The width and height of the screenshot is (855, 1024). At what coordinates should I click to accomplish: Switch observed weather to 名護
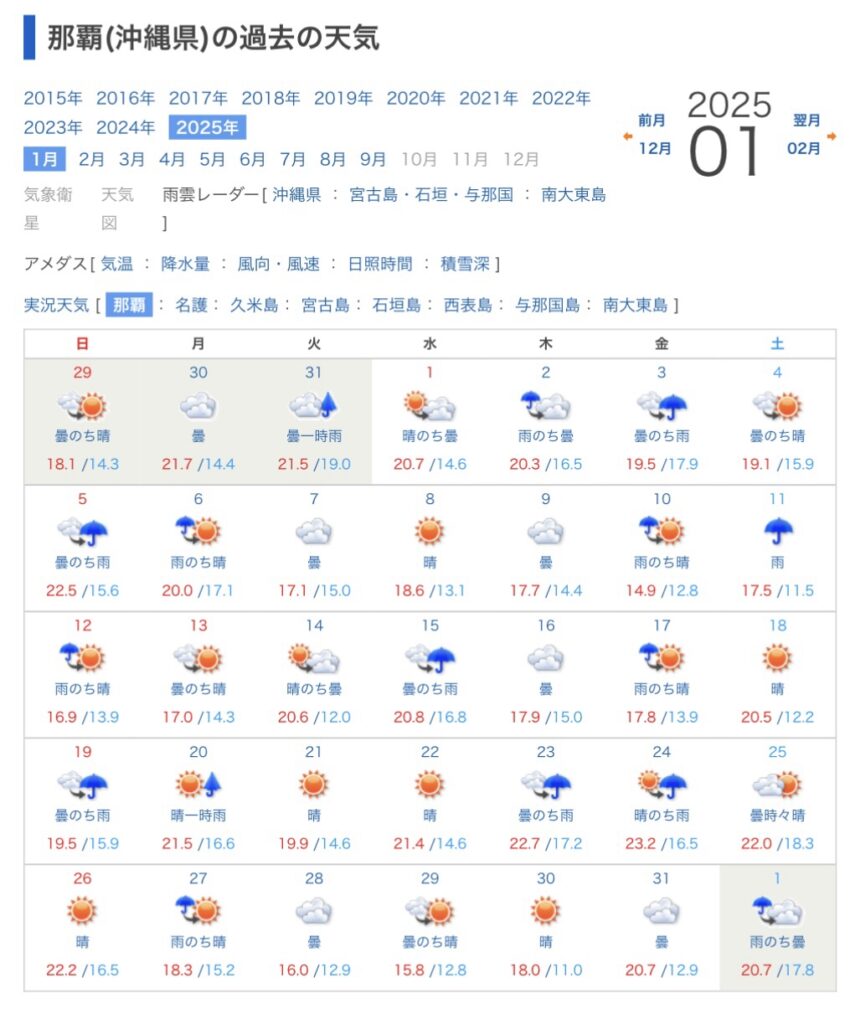pos(191,305)
